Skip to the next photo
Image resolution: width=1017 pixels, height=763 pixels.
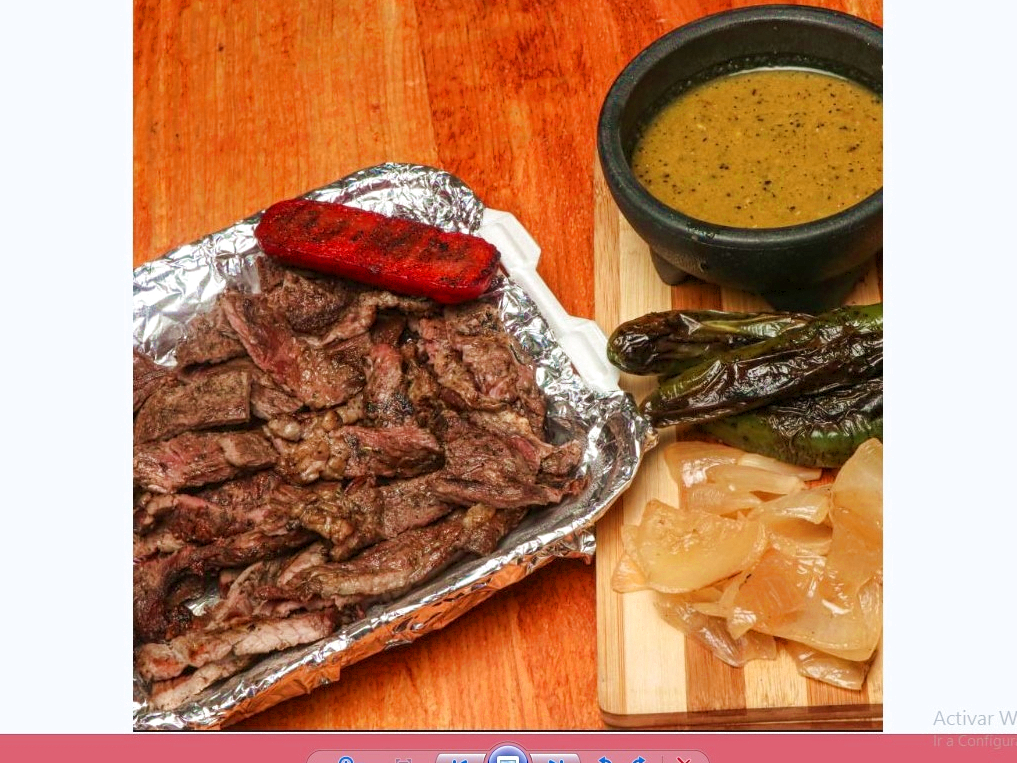click(x=555, y=760)
